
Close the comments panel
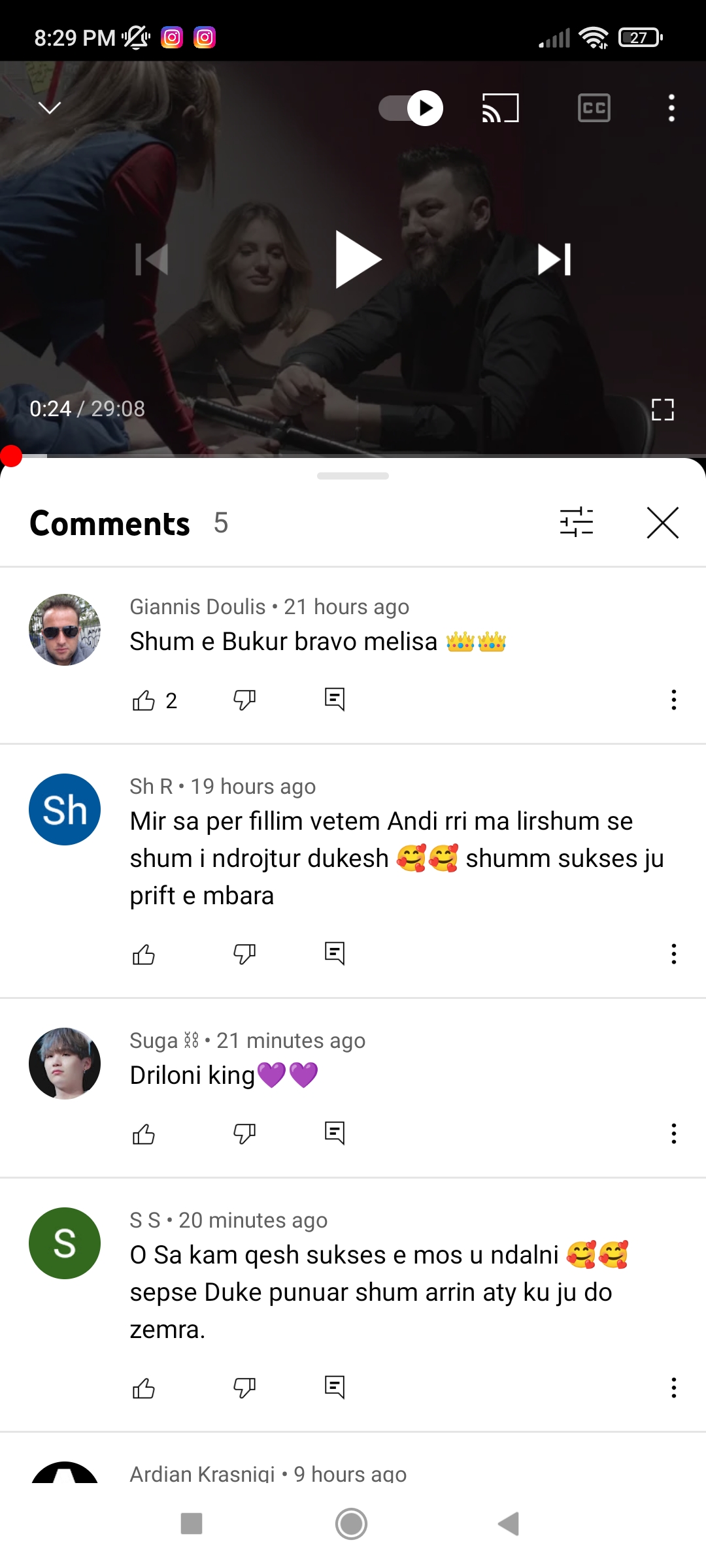coord(662,523)
